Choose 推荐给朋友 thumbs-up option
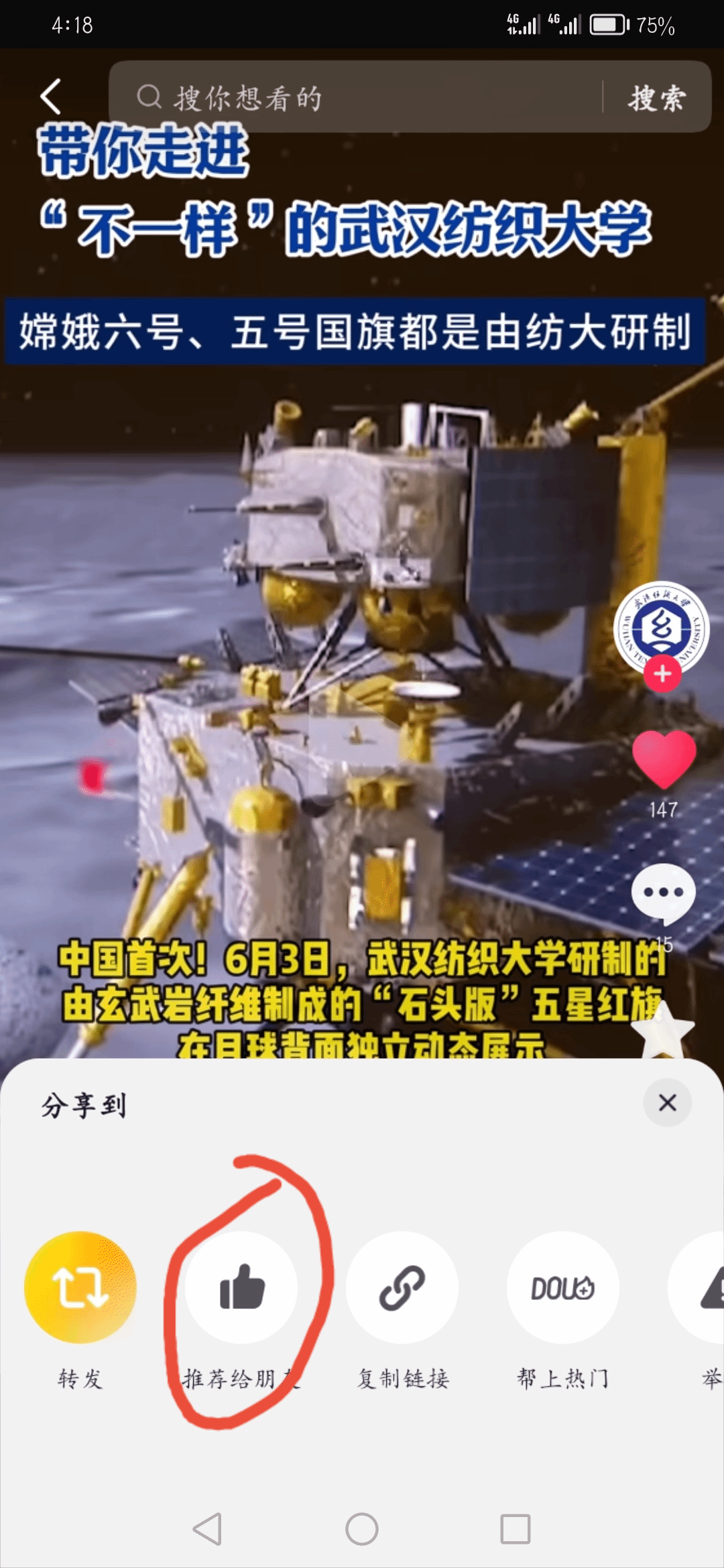 [x=241, y=1287]
